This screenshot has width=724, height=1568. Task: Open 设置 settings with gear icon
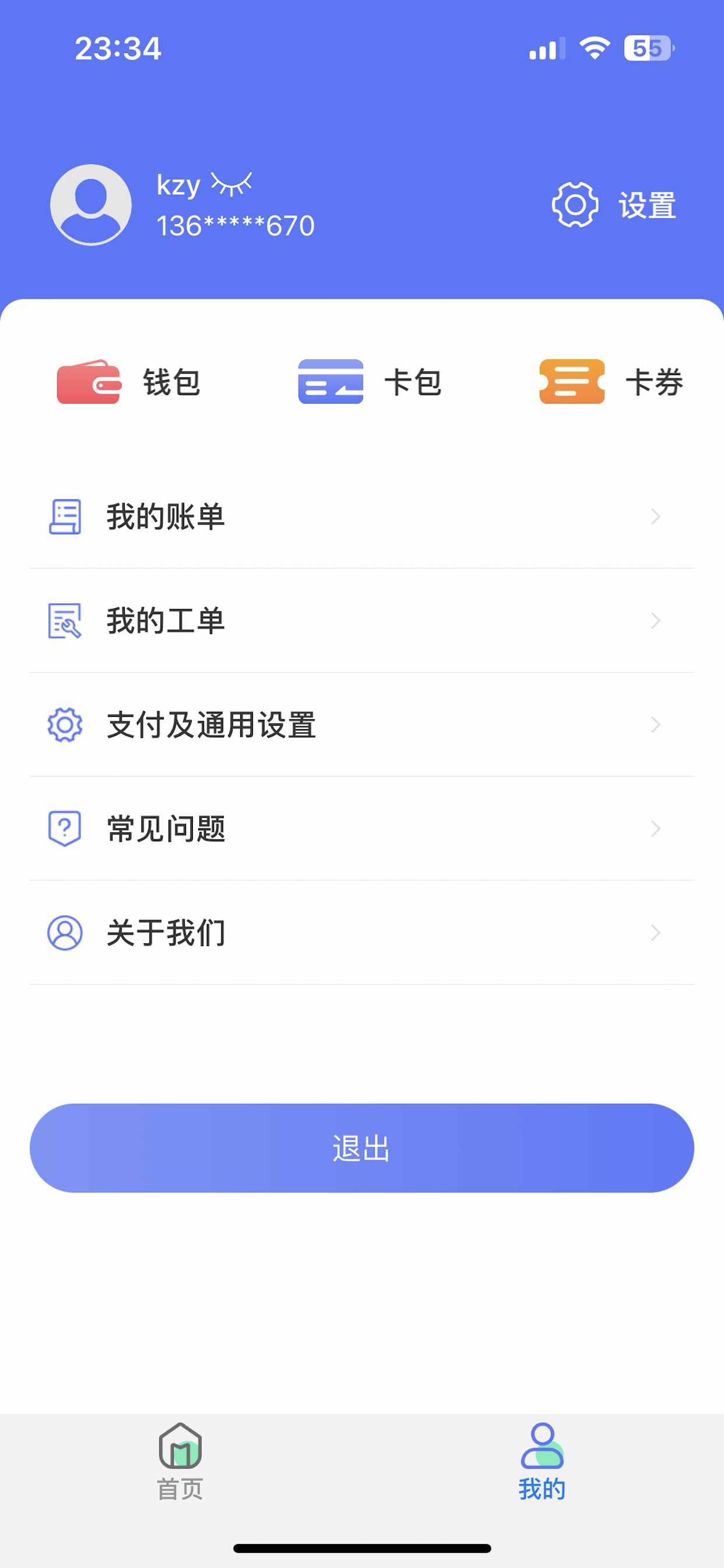614,205
